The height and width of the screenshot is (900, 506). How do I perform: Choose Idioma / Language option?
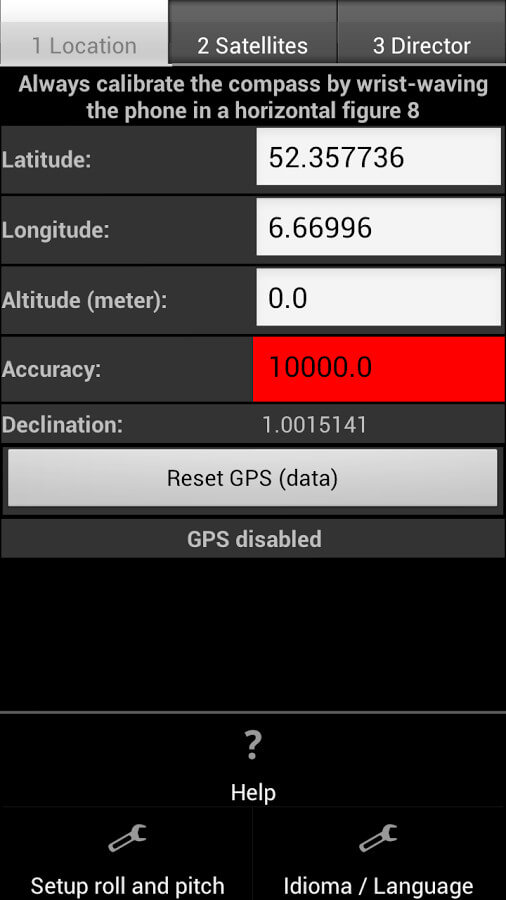[379, 854]
